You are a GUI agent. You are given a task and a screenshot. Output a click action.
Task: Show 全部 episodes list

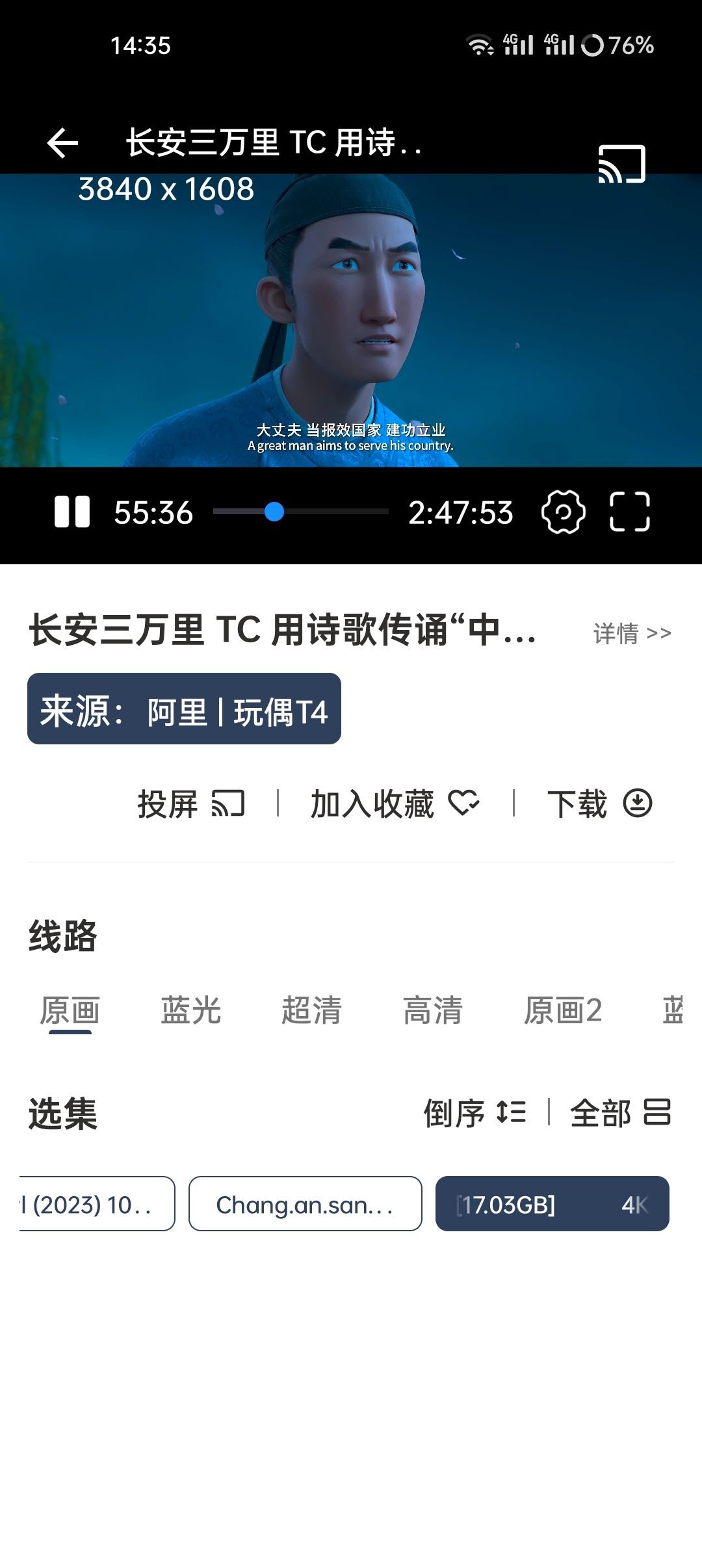pos(620,1113)
